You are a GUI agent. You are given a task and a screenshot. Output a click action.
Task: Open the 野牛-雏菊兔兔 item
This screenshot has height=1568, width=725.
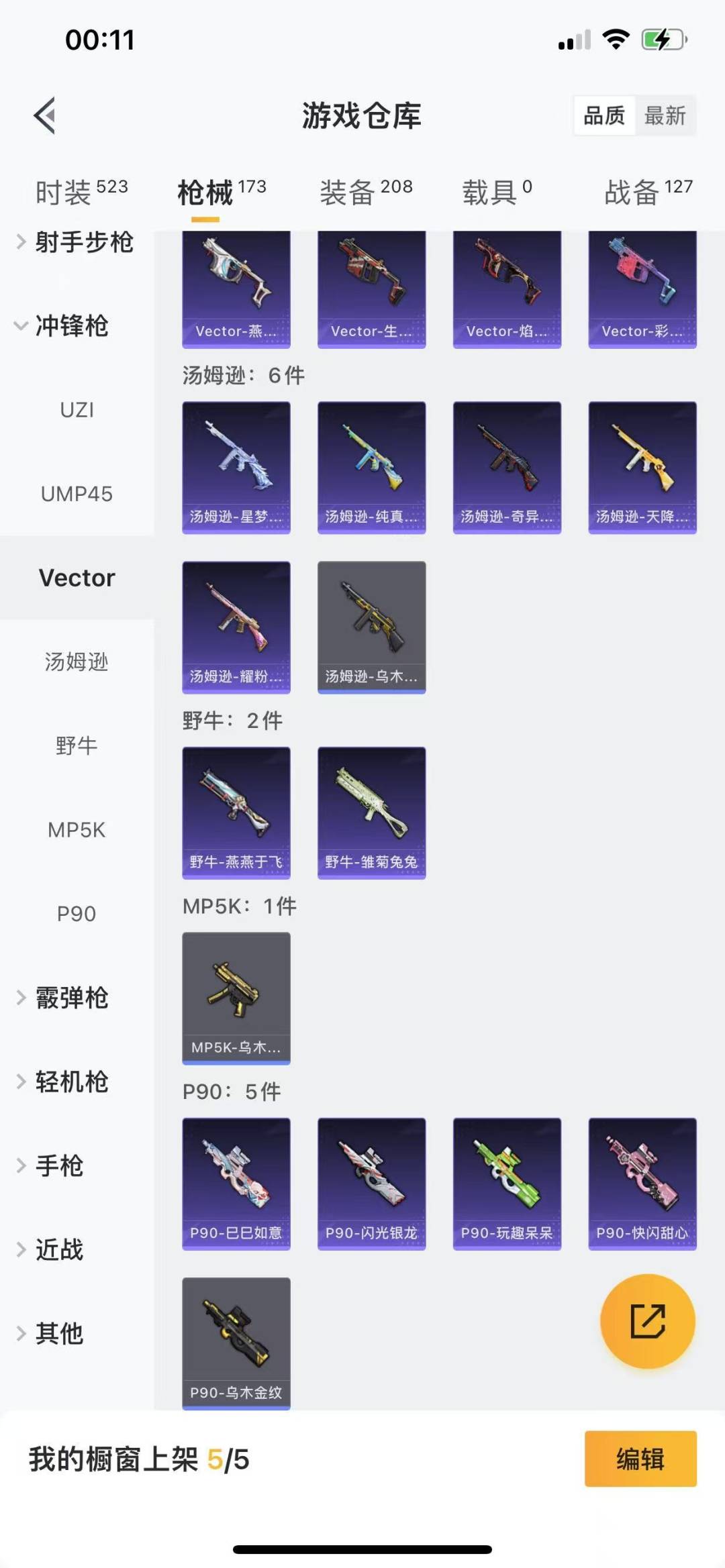click(x=371, y=812)
